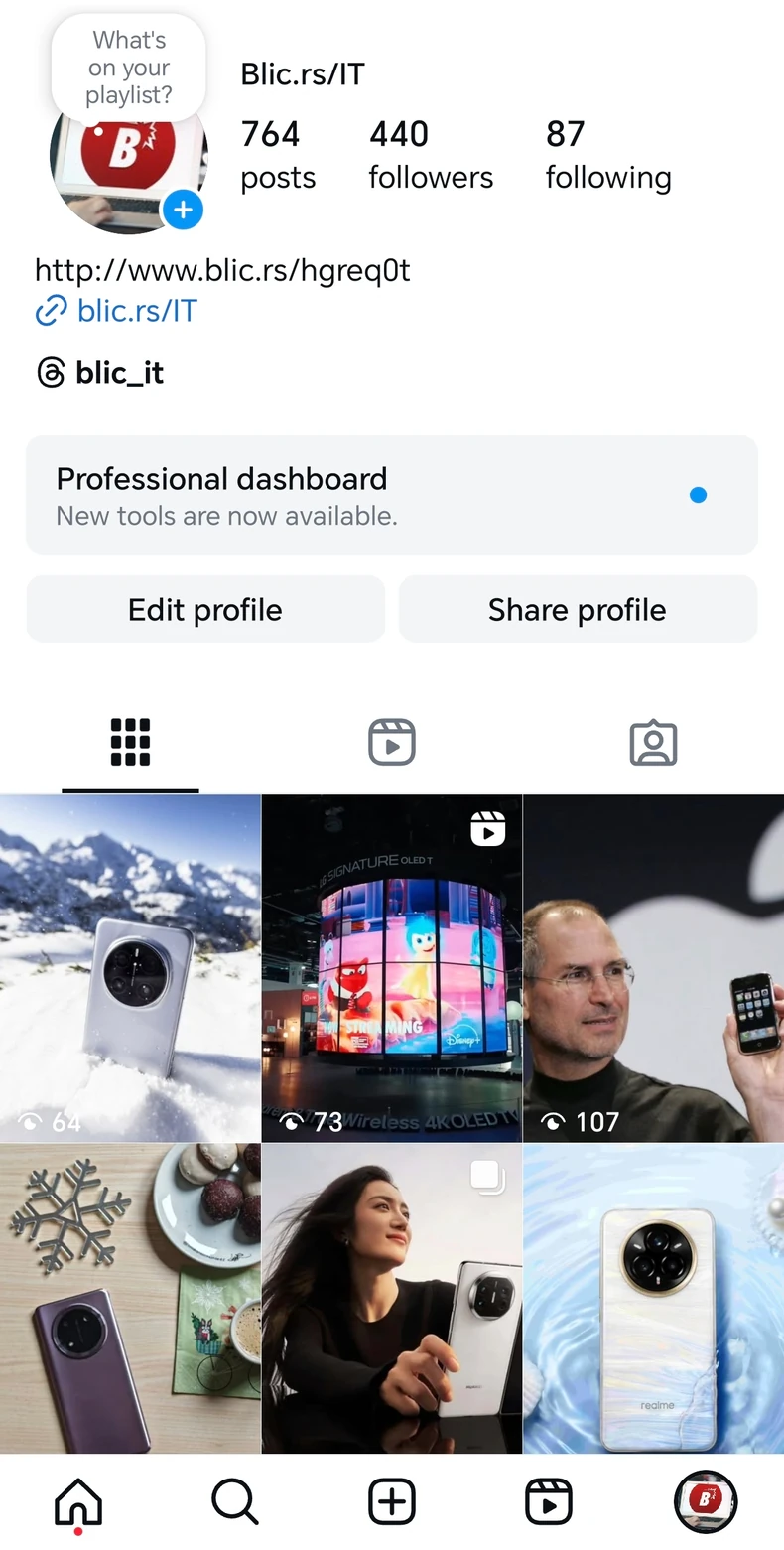Viewport: 784px width, 1550px height.
Task: Switch to the Reels tab on profile
Action: 391,743
